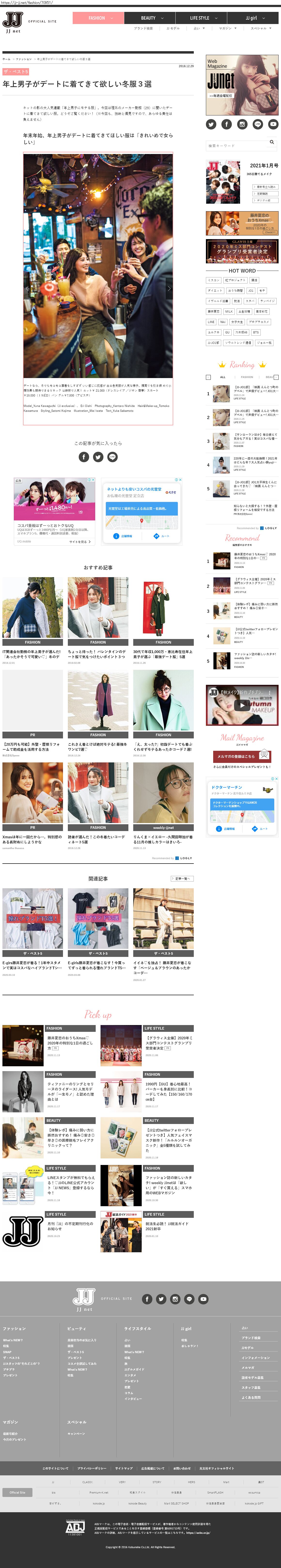Select the BTS hot word tag

(x=256, y=332)
